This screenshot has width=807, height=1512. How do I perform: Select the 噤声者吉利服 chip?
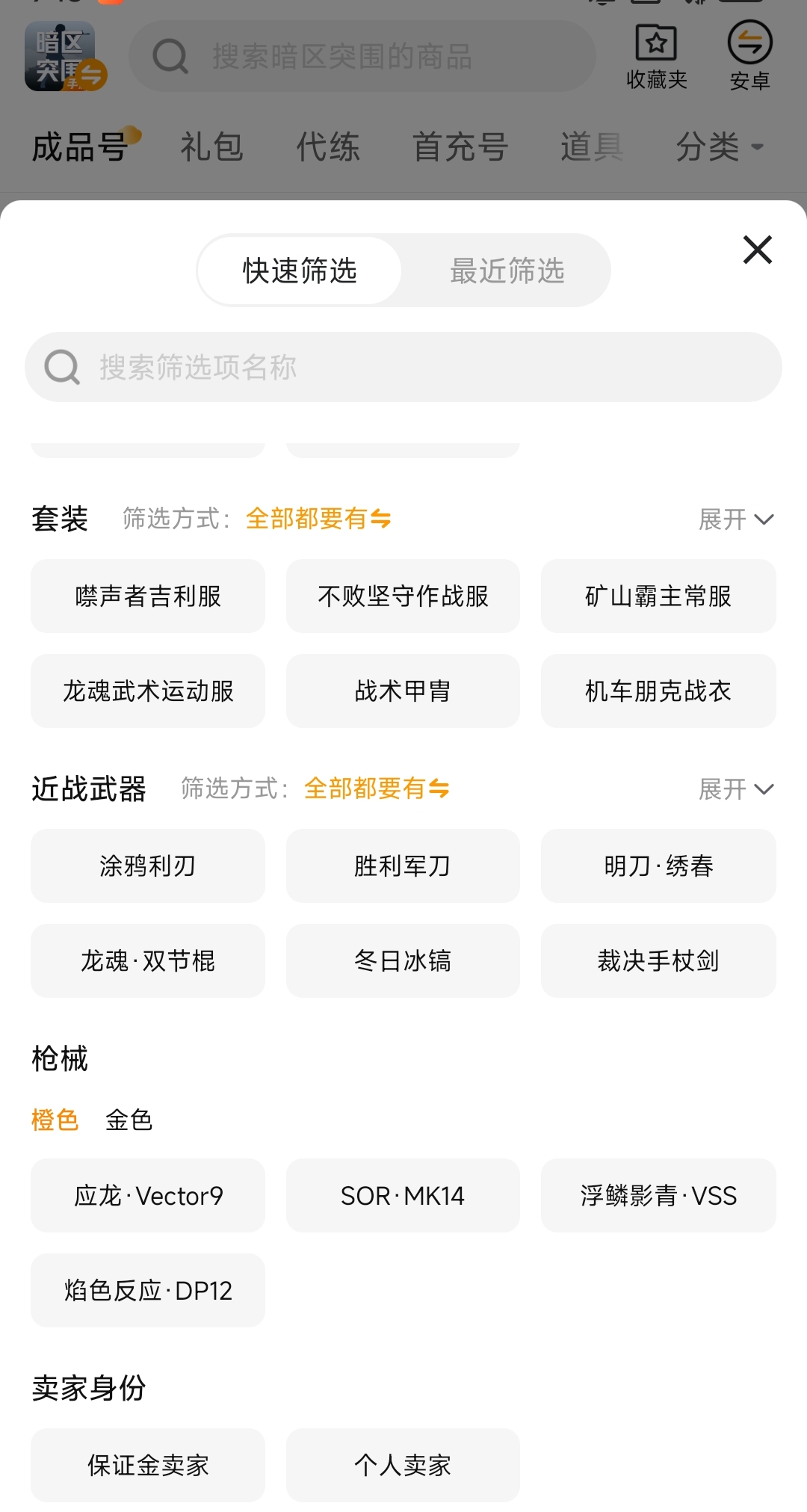(x=148, y=596)
